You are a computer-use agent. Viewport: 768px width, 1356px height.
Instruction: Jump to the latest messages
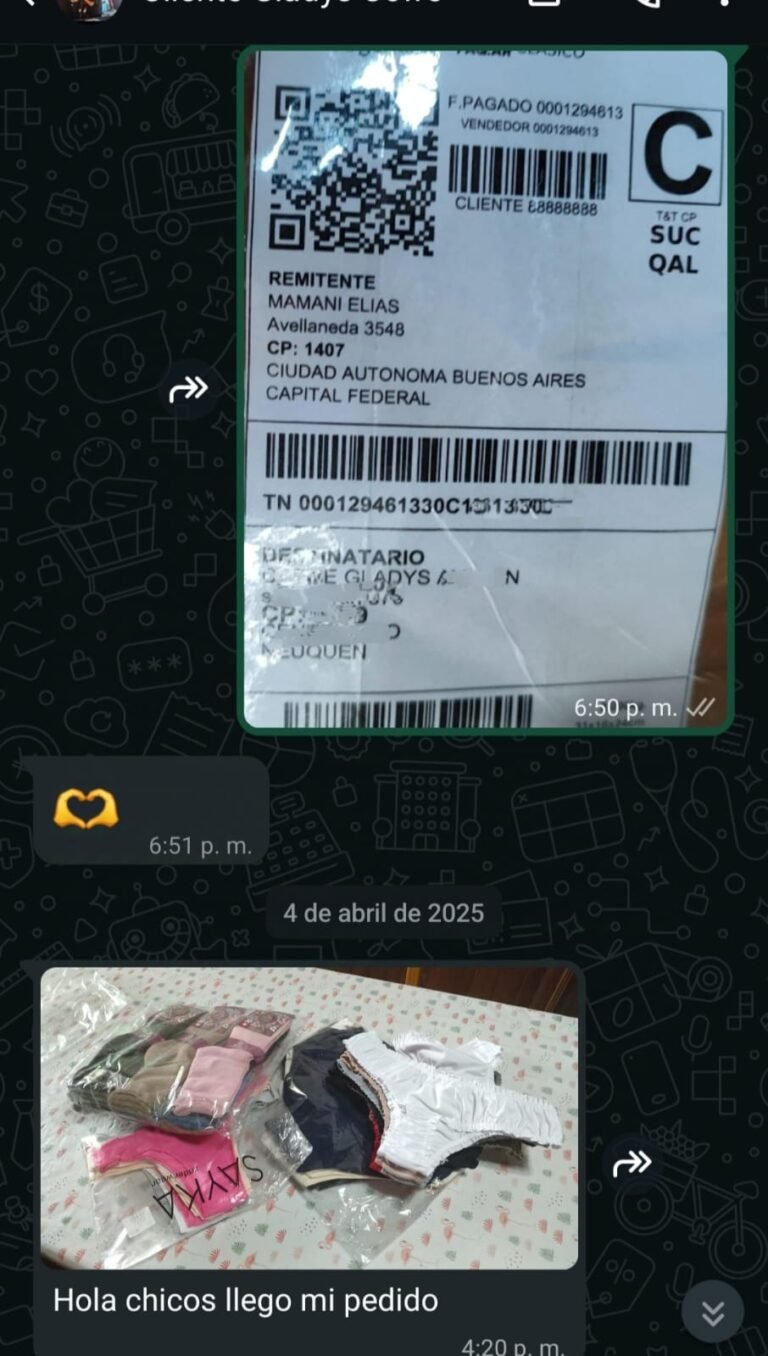[713, 1312]
